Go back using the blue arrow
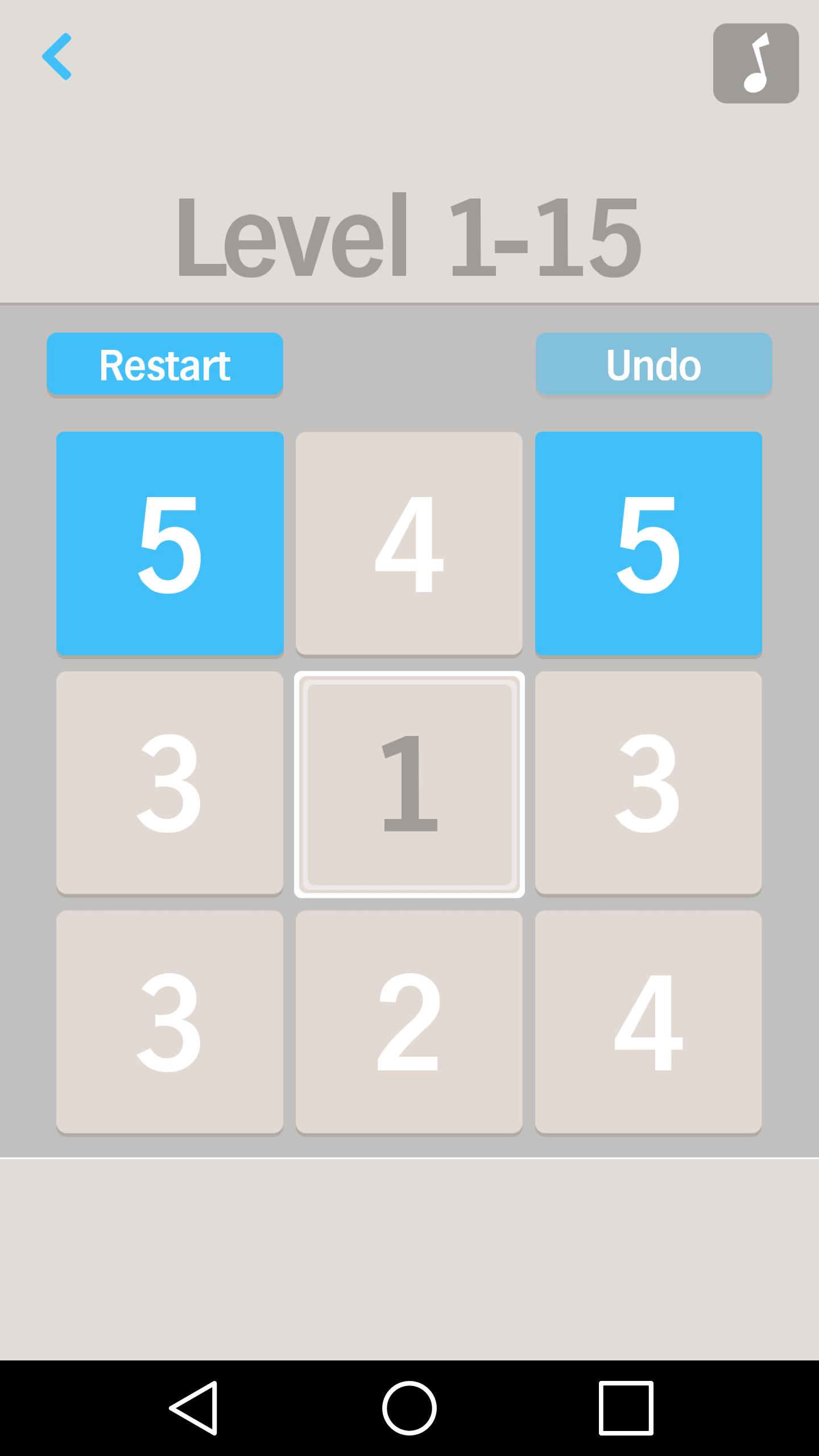Screen dimensions: 819x1456 click(x=57, y=57)
